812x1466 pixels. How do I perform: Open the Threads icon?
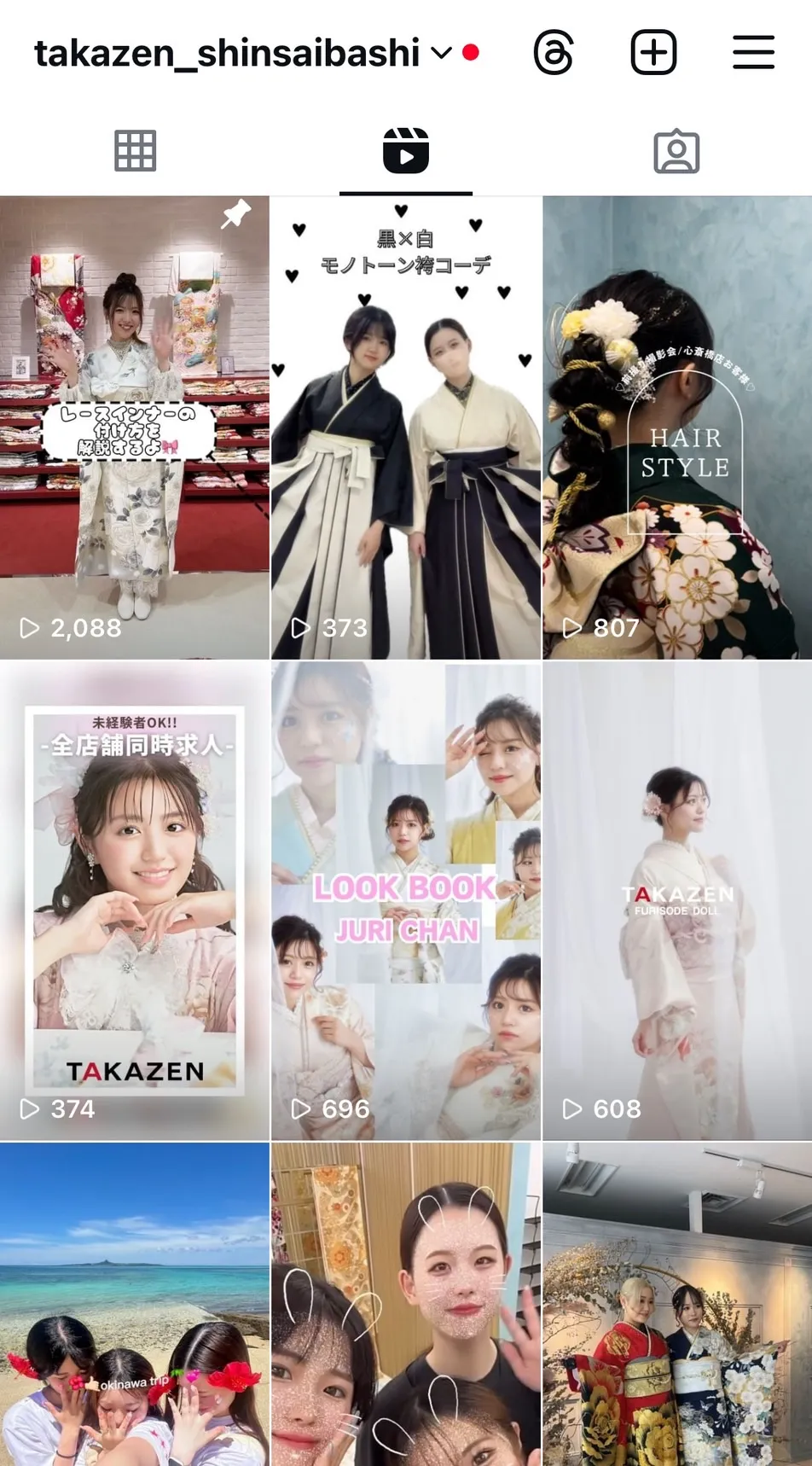pos(554,53)
